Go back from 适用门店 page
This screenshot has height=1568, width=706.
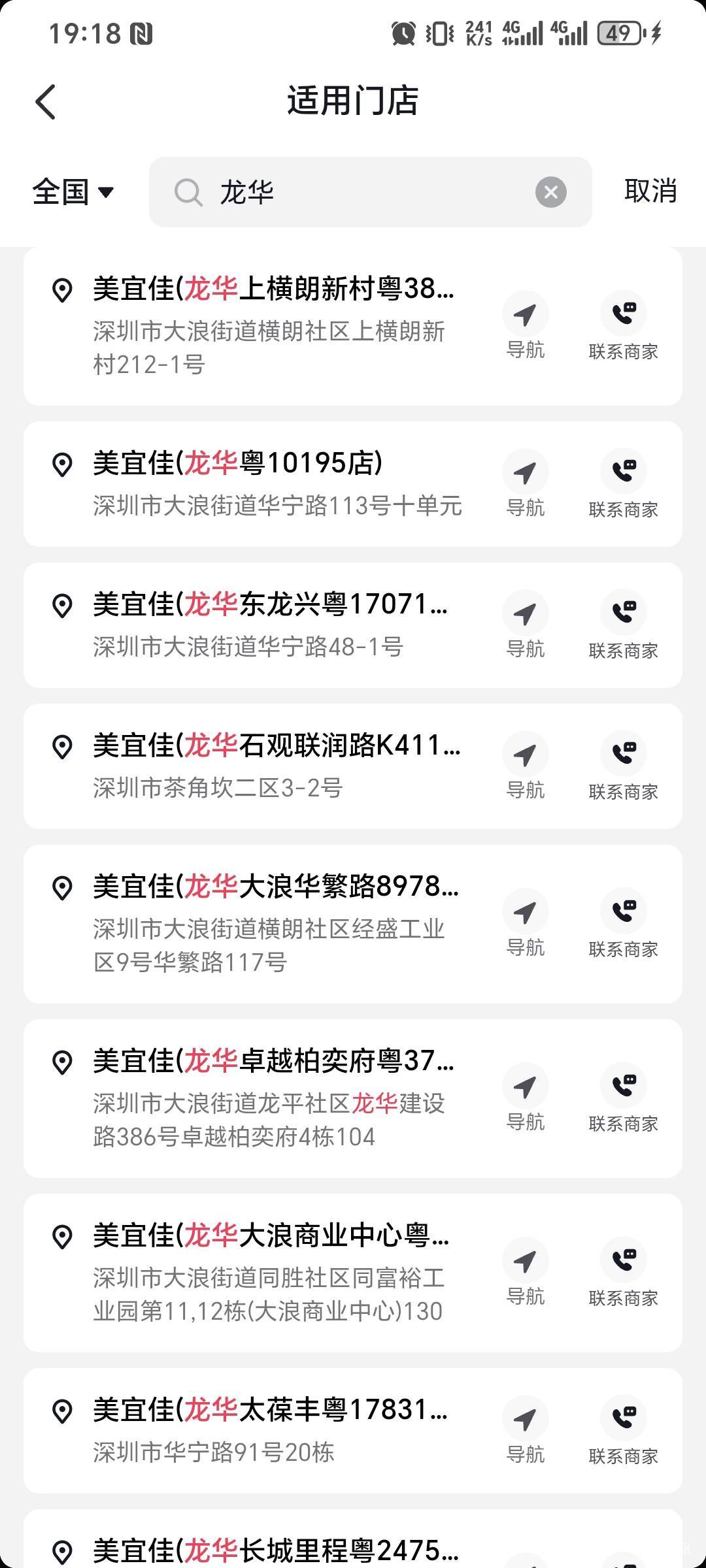coord(46,102)
